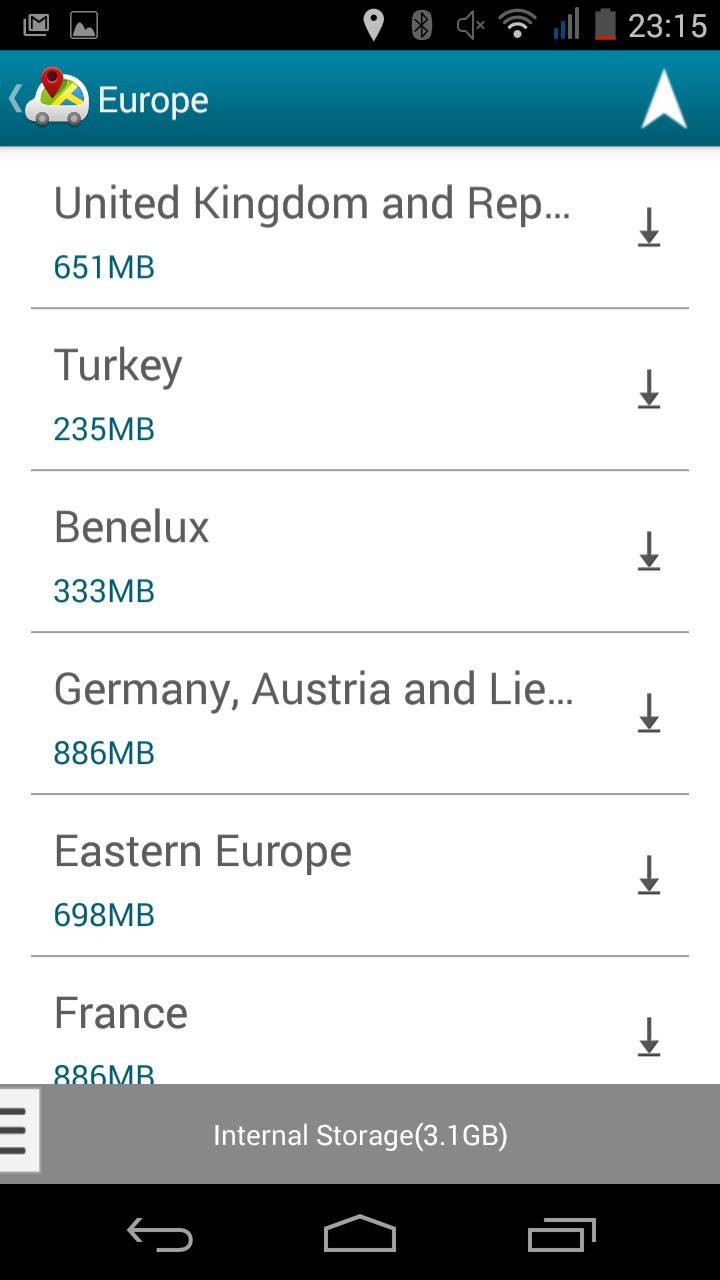Open the Turkey row
This screenshot has height=1280, width=720.
[360, 390]
